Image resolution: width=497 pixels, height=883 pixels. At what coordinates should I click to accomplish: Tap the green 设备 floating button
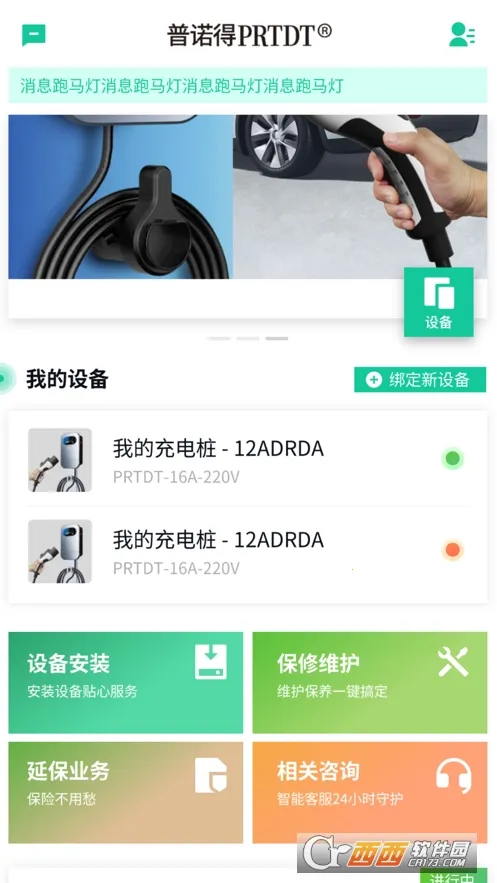coord(438,302)
